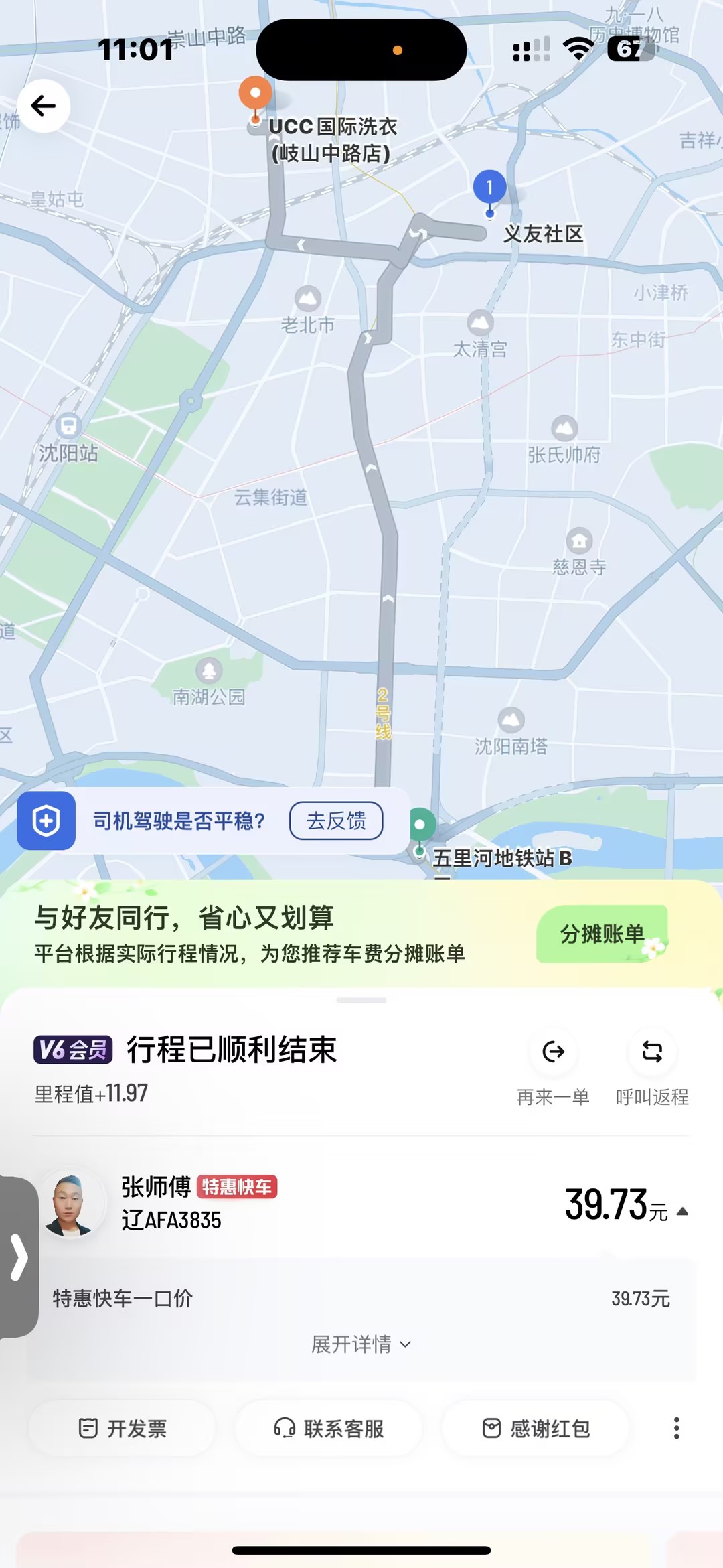
Task: Open the three-dot more options menu
Action: (677, 1428)
